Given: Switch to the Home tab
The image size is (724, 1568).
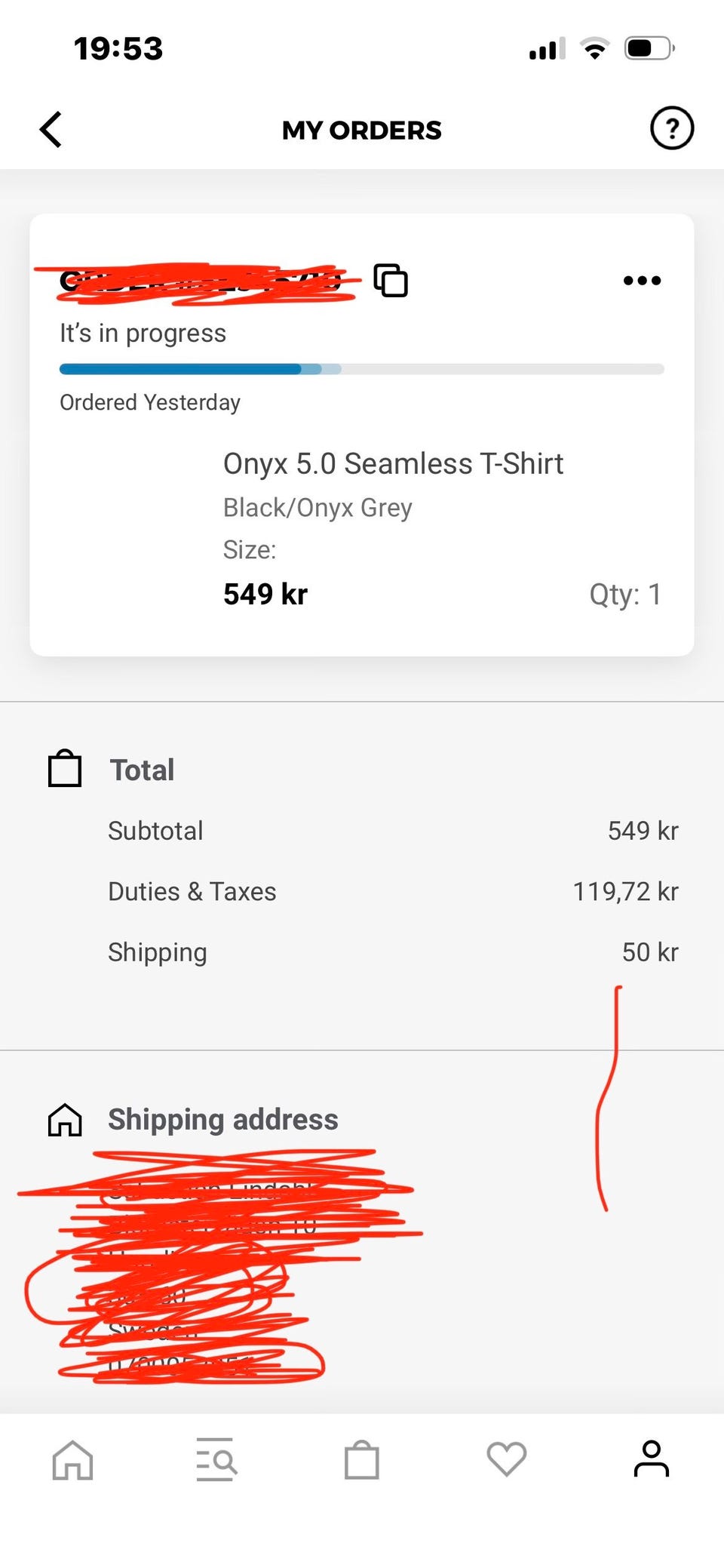Looking at the screenshot, I should pos(72,1459).
